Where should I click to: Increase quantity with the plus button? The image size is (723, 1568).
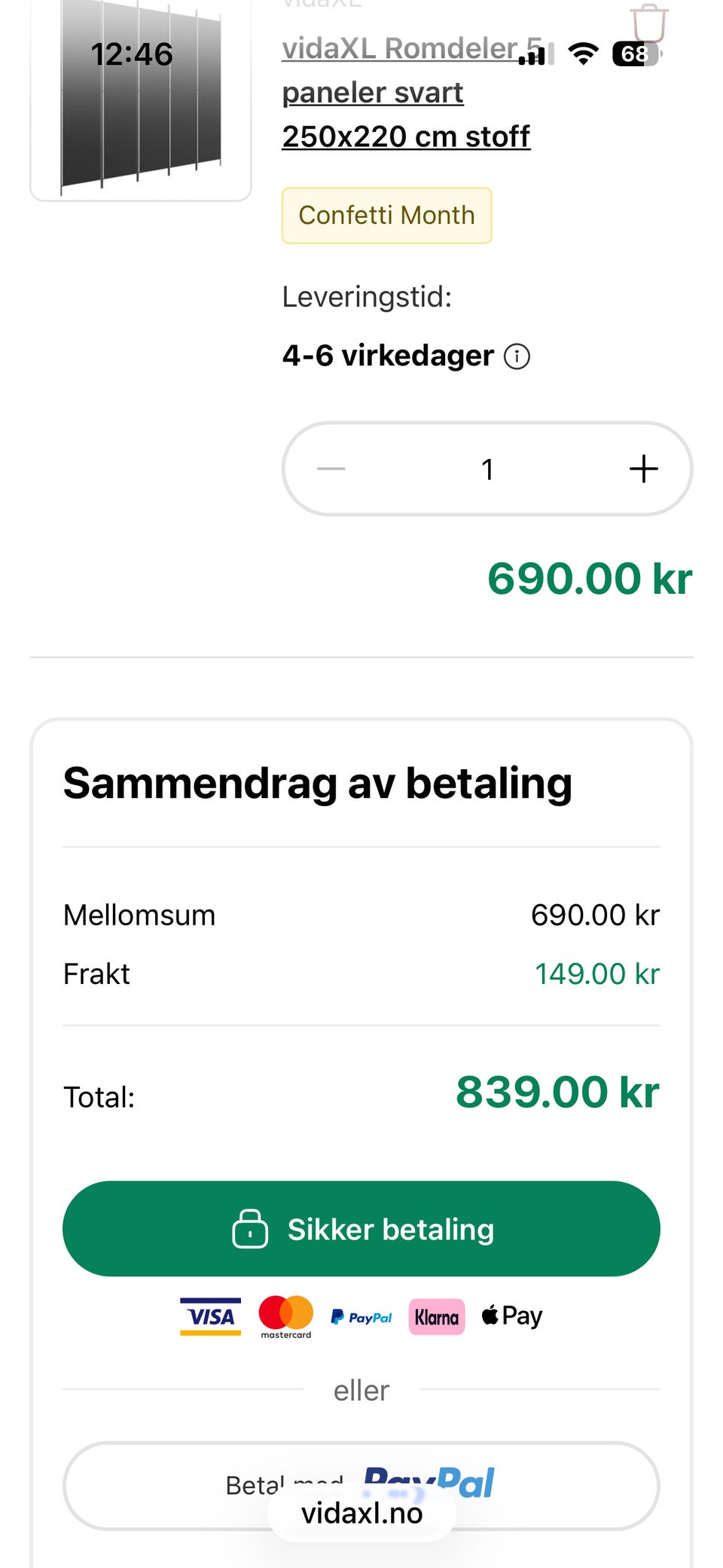643,469
